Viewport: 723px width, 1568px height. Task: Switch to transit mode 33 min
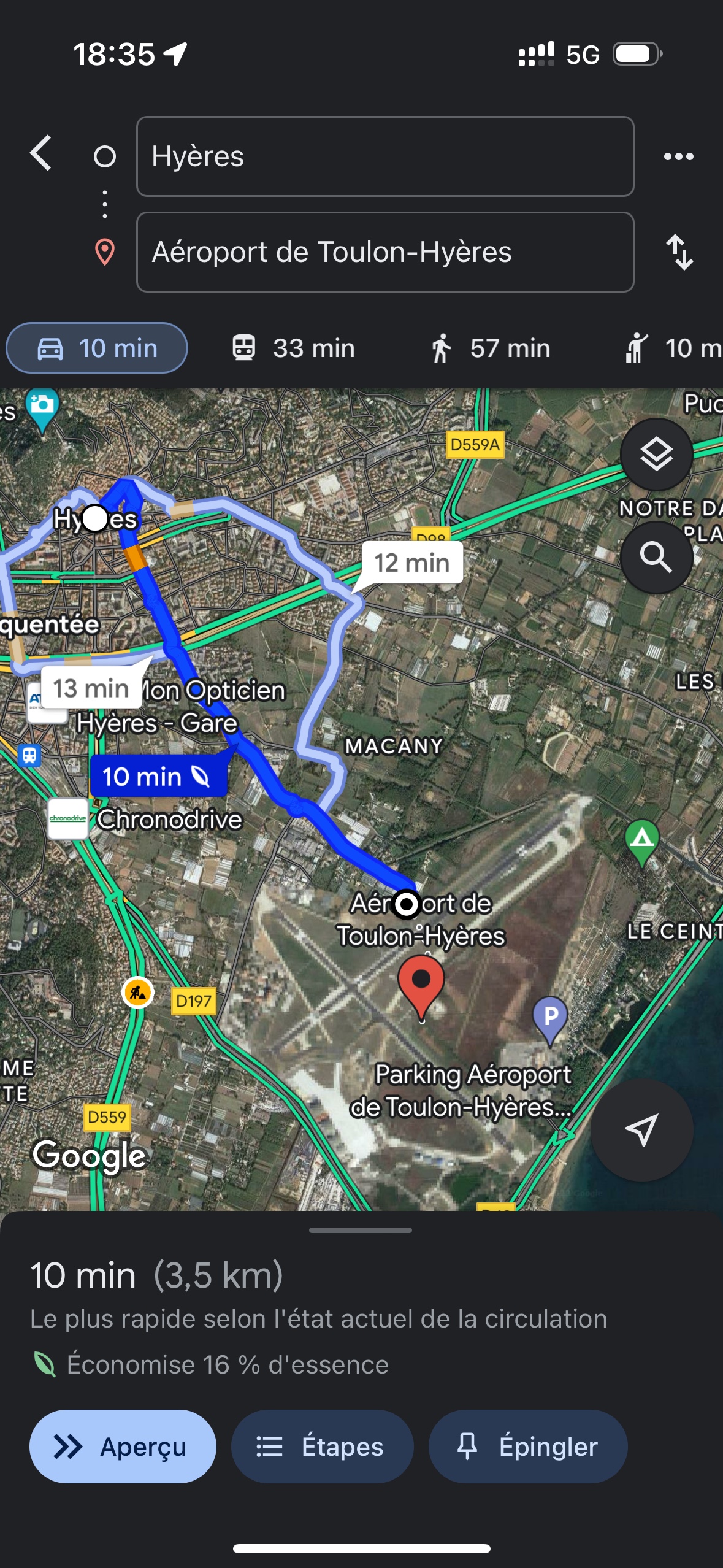(x=294, y=348)
